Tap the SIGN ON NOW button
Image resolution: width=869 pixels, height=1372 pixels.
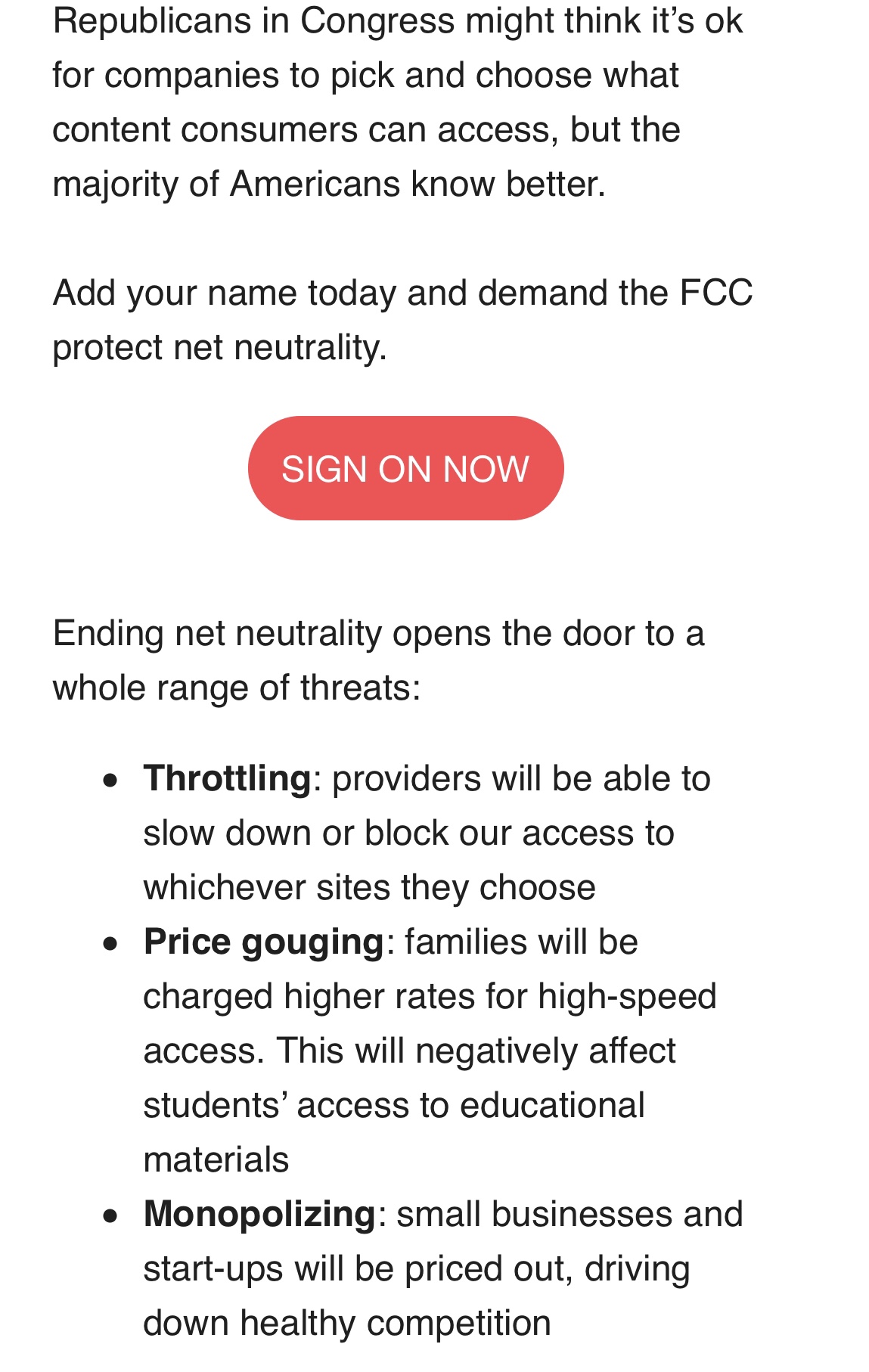405,468
